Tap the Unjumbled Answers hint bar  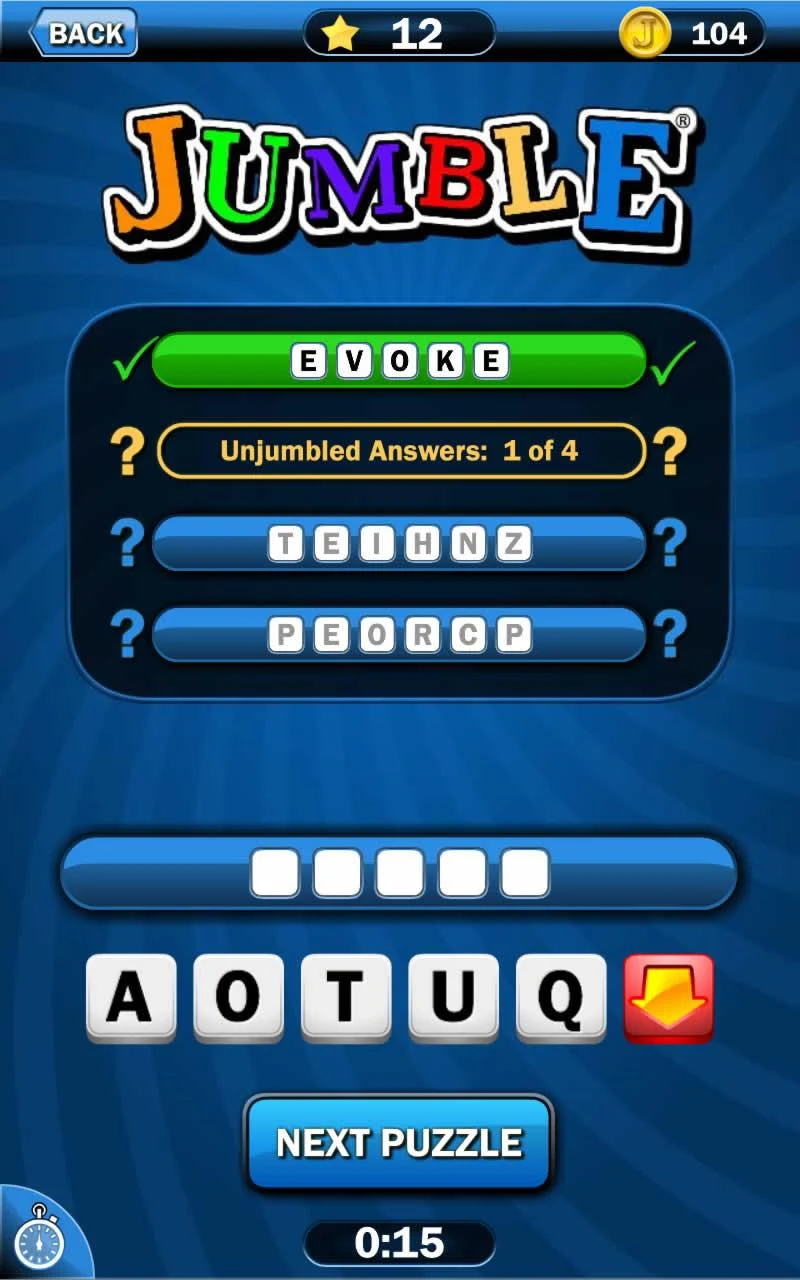(x=401, y=451)
